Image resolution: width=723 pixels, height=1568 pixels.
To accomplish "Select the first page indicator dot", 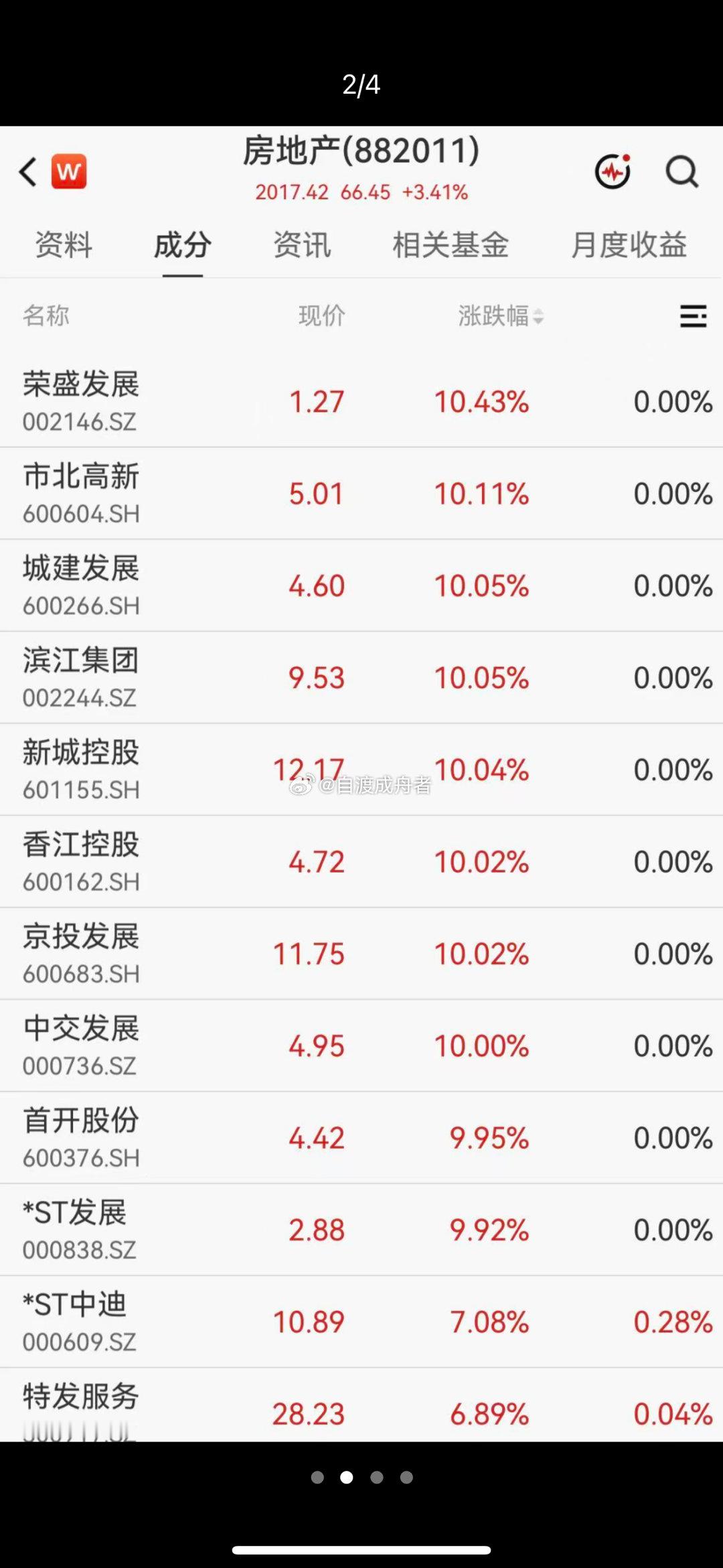I will coord(317,1477).
